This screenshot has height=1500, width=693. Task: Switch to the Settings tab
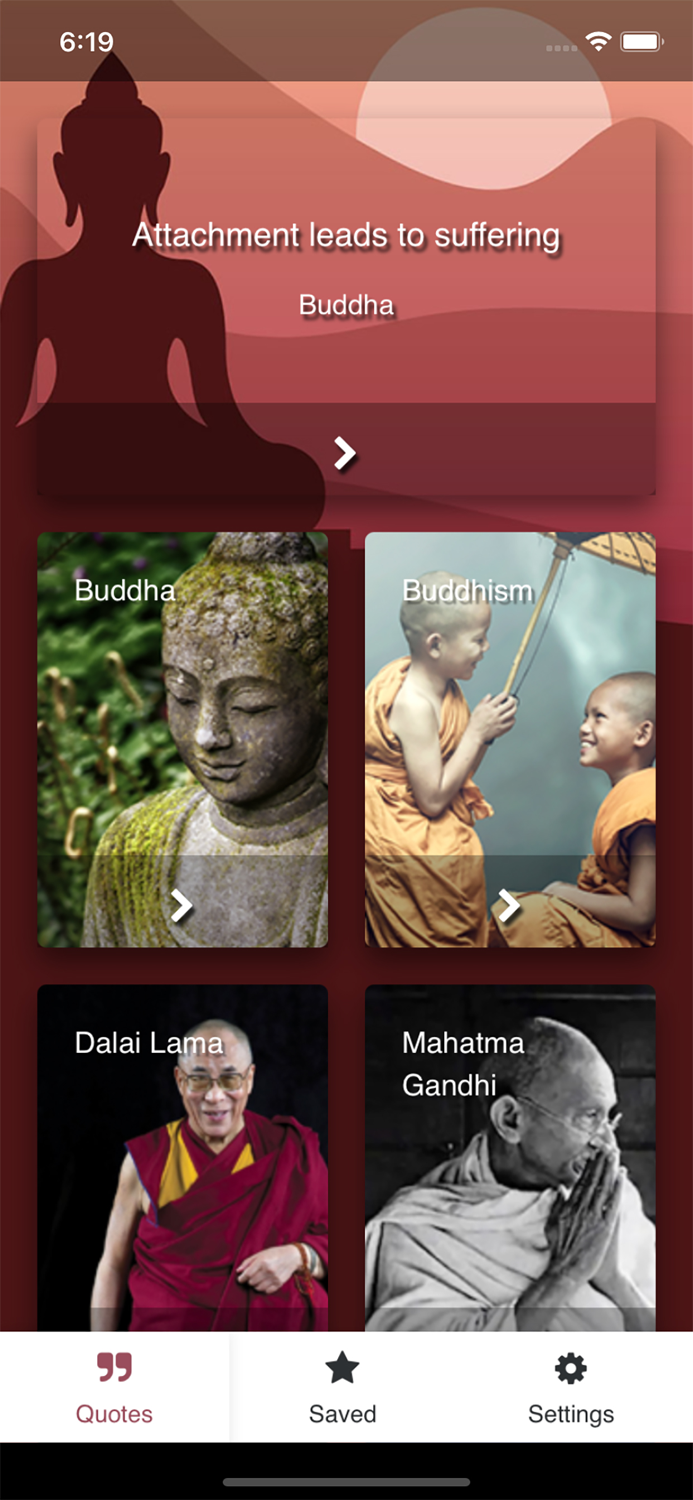coord(571,1387)
